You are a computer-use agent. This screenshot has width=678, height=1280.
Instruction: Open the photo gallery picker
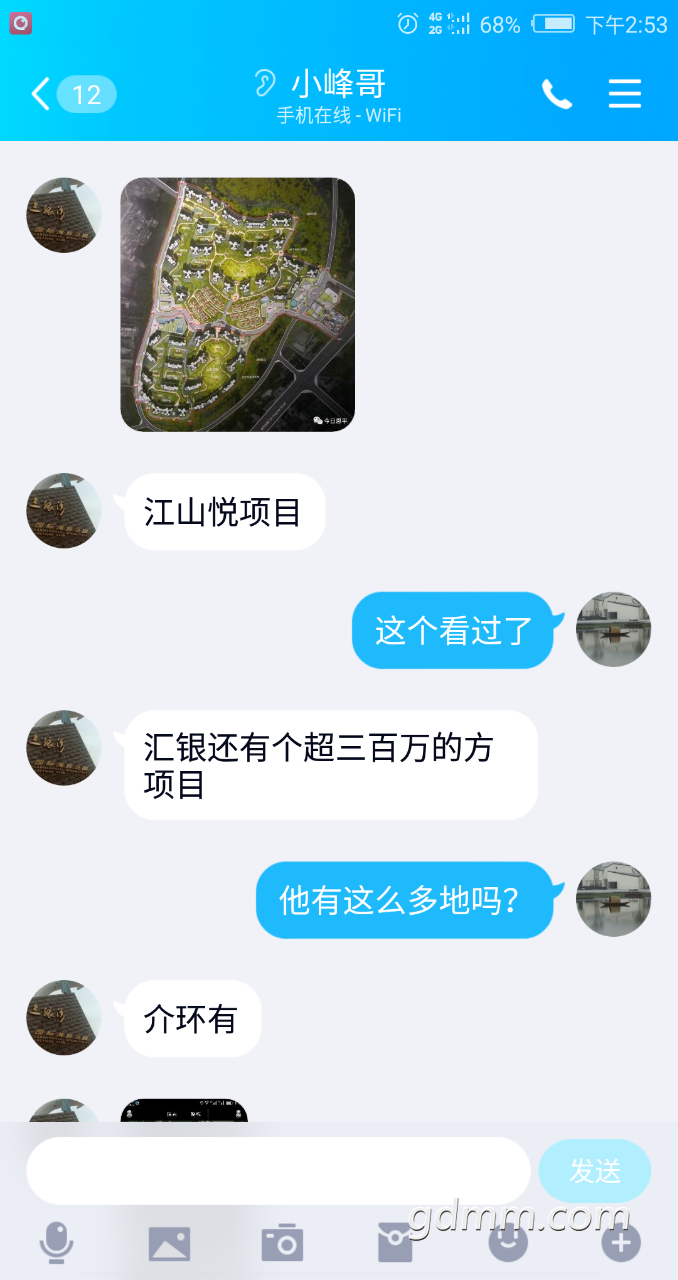(169, 1243)
